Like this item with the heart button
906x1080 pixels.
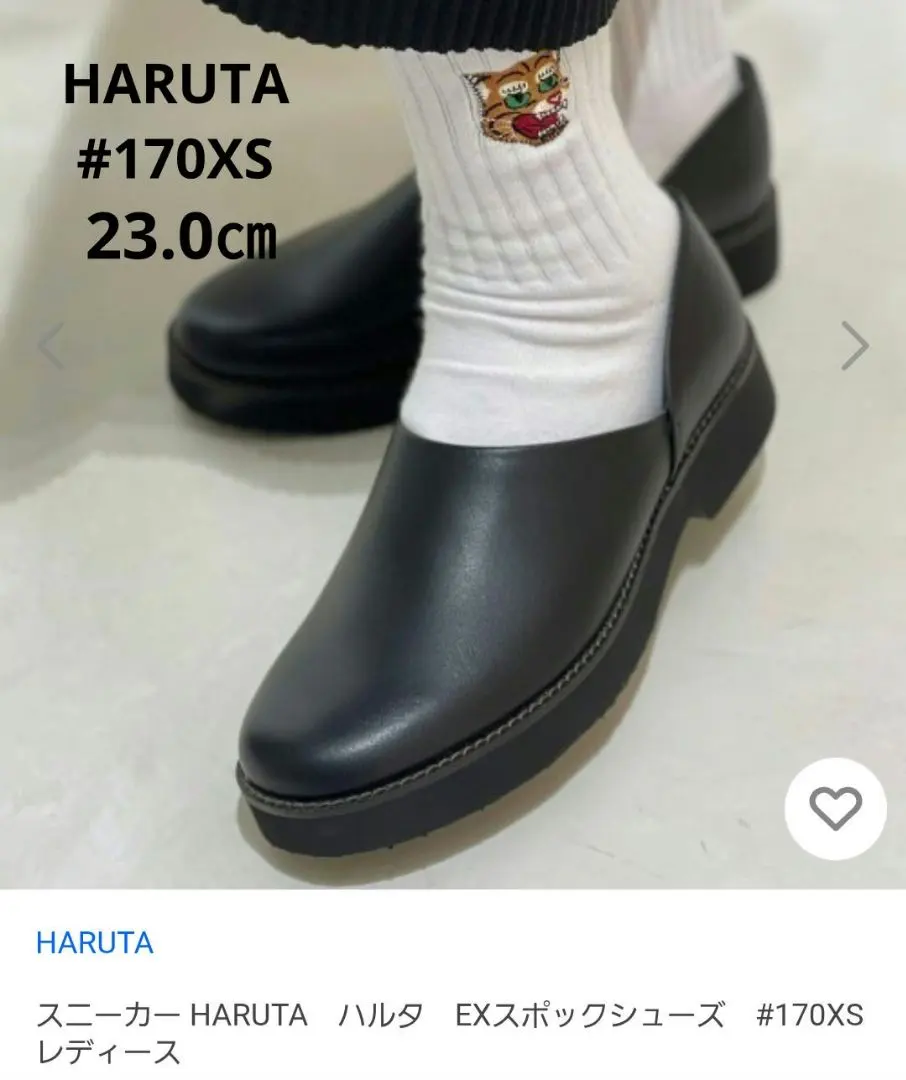[835, 808]
